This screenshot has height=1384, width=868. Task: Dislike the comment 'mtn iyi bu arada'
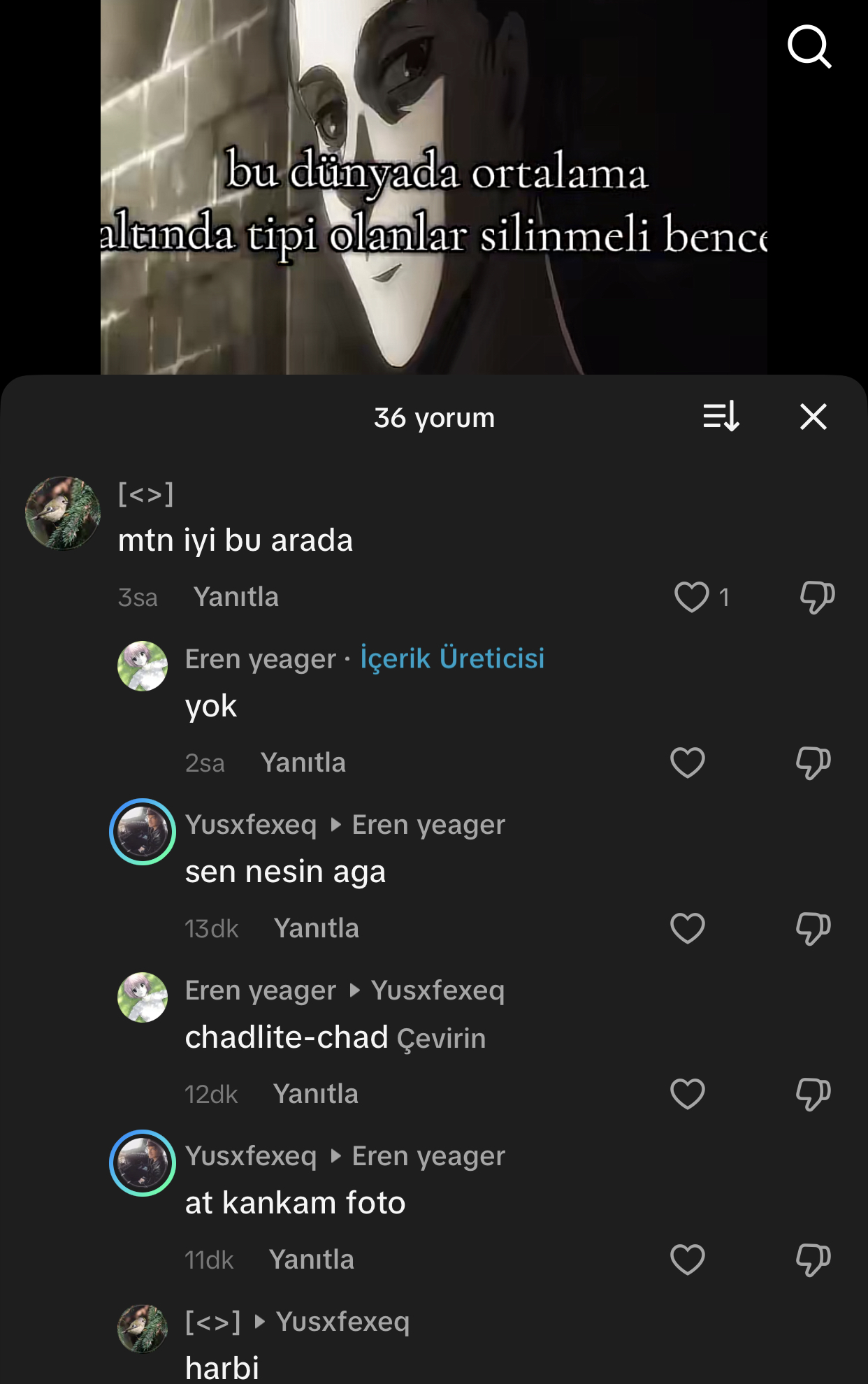[816, 598]
